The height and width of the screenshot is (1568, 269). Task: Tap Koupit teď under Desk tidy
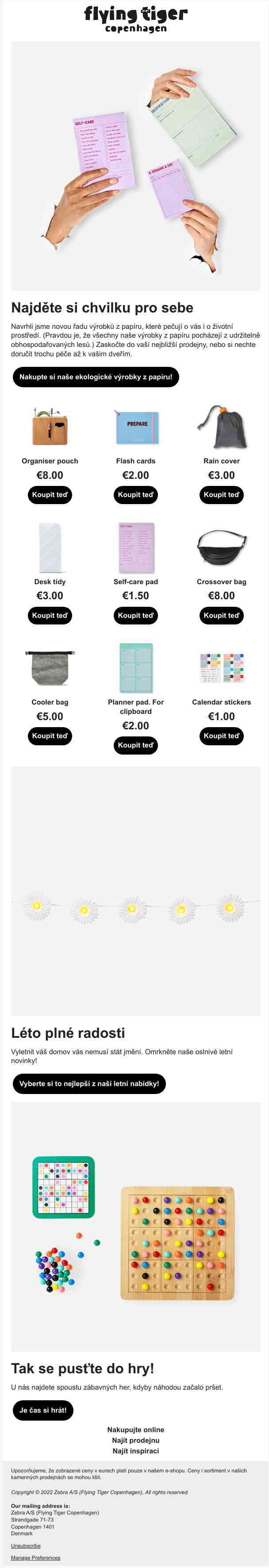[x=50, y=616]
